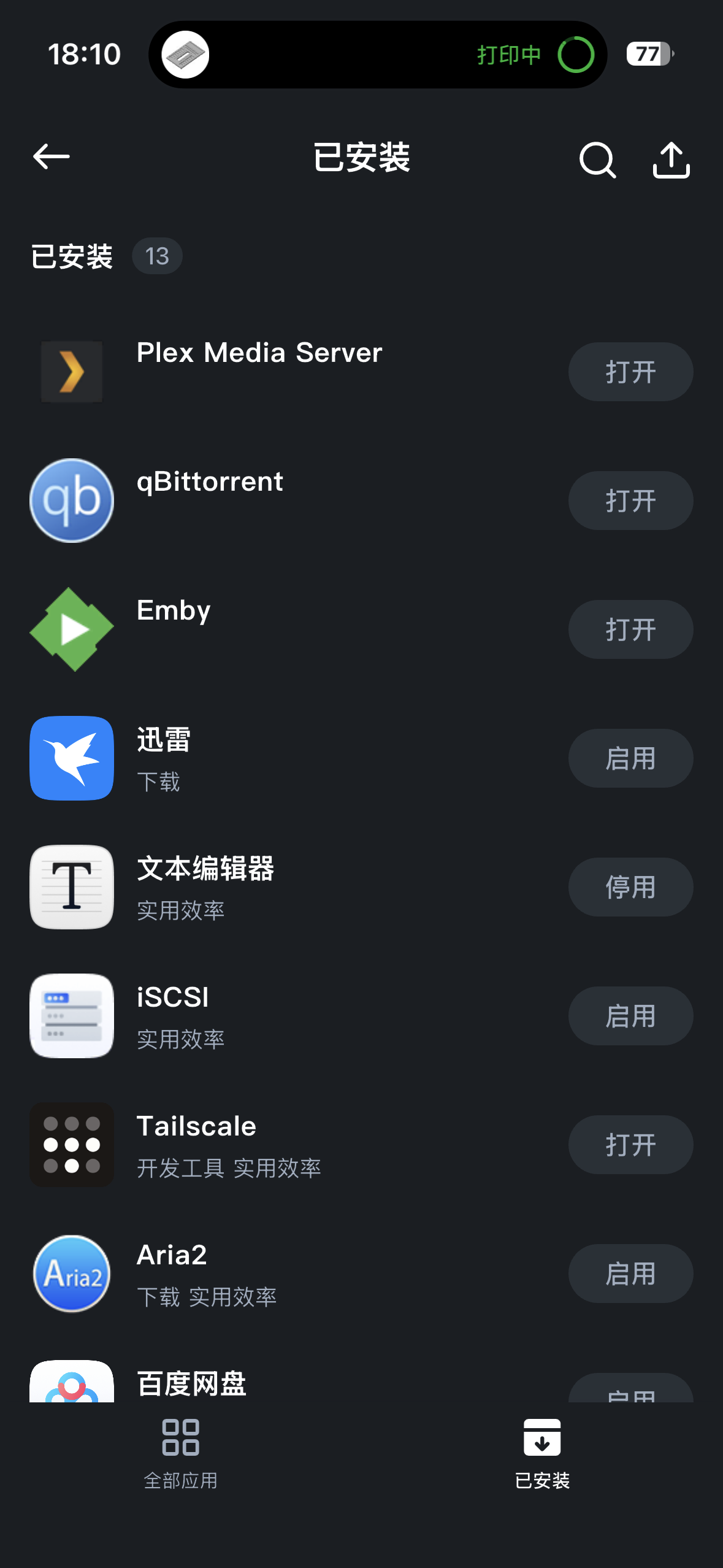This screenshot has height=1568, width=723.
Task: Tap 打开 next to Emby
Action: 630,629
